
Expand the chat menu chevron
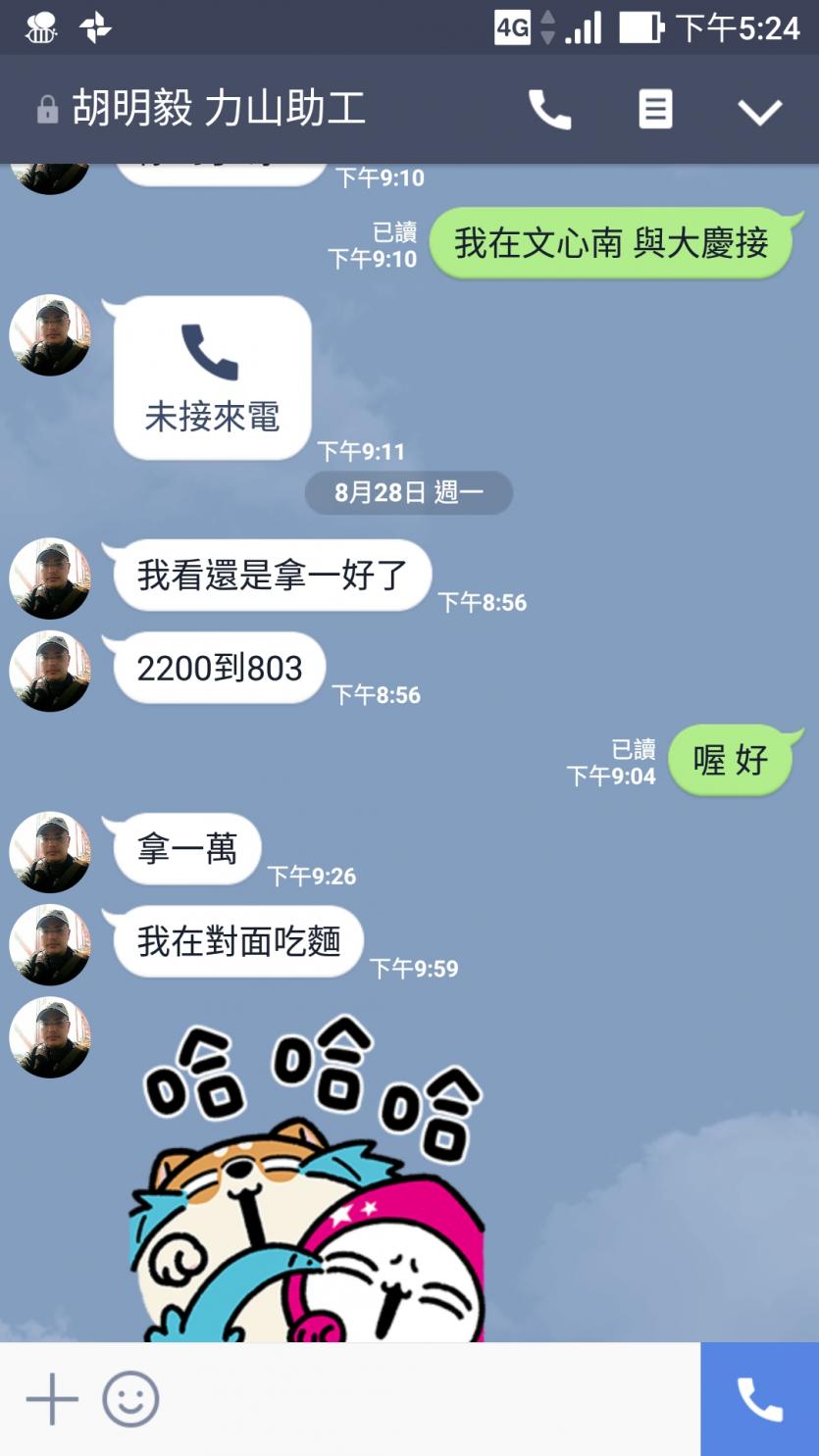[x=760, y=111]
